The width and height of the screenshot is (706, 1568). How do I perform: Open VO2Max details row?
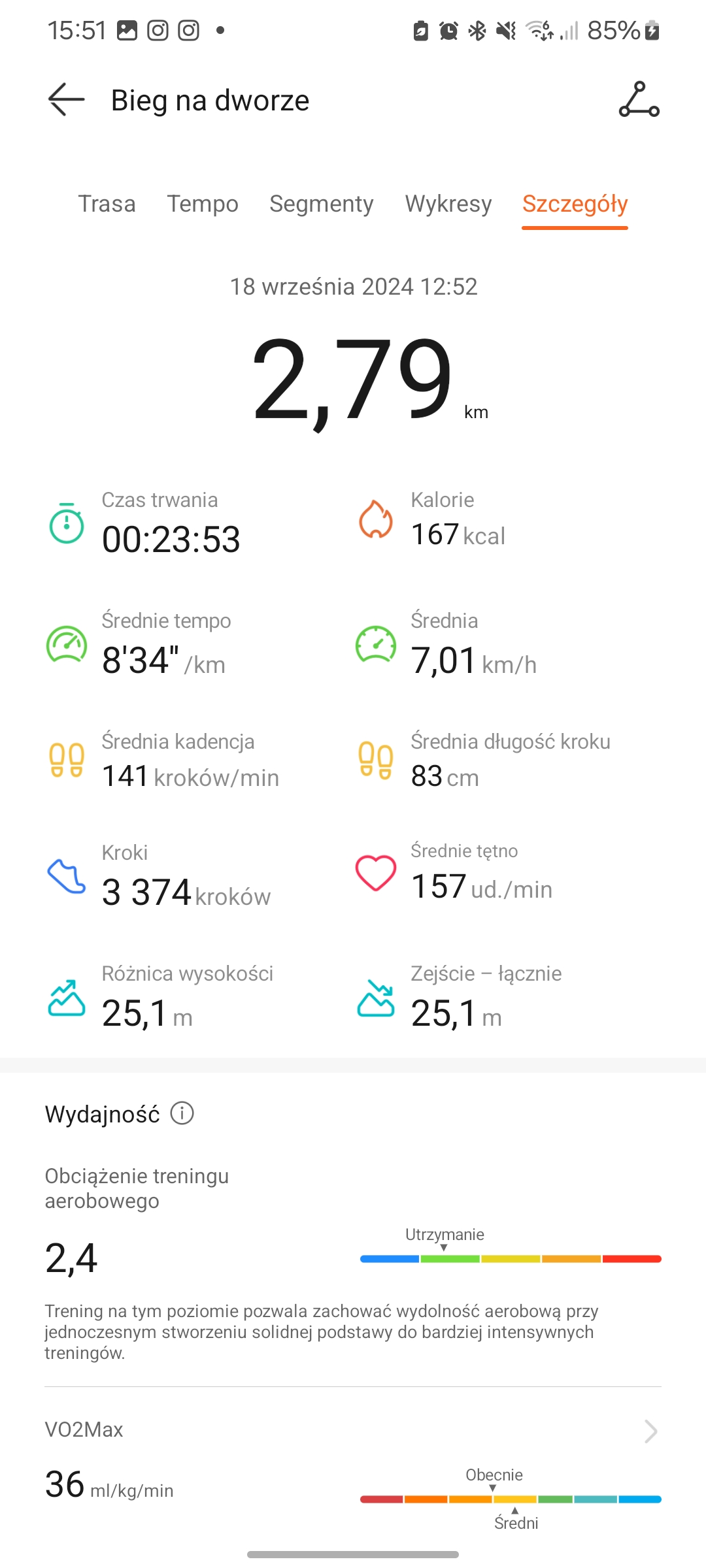[x=353, y=1431]
